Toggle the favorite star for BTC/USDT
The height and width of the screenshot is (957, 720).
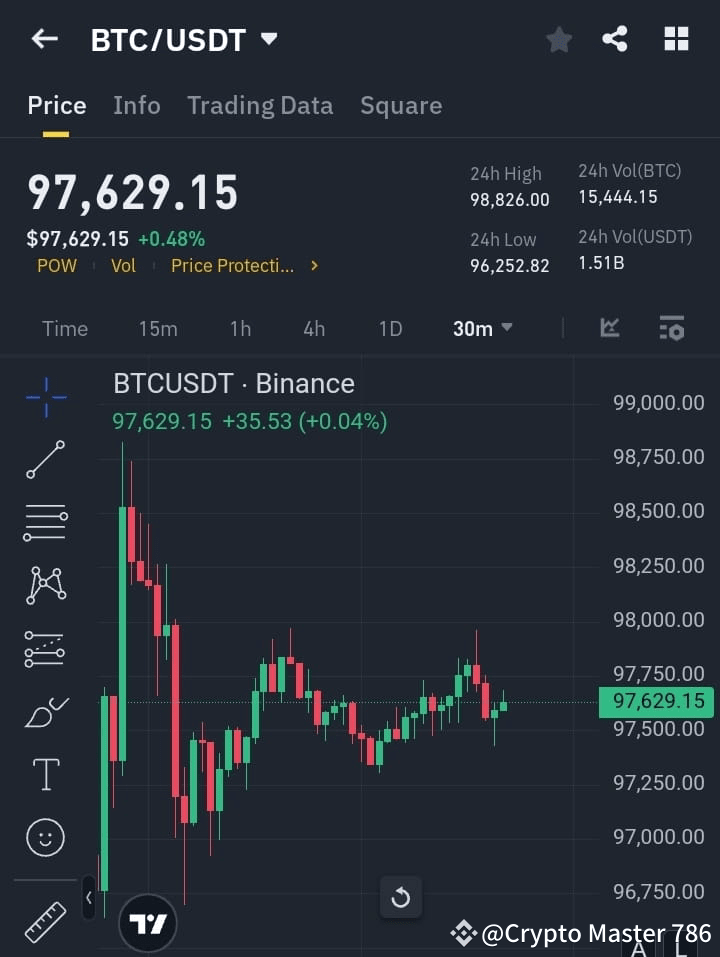click(x=558, y=39)
